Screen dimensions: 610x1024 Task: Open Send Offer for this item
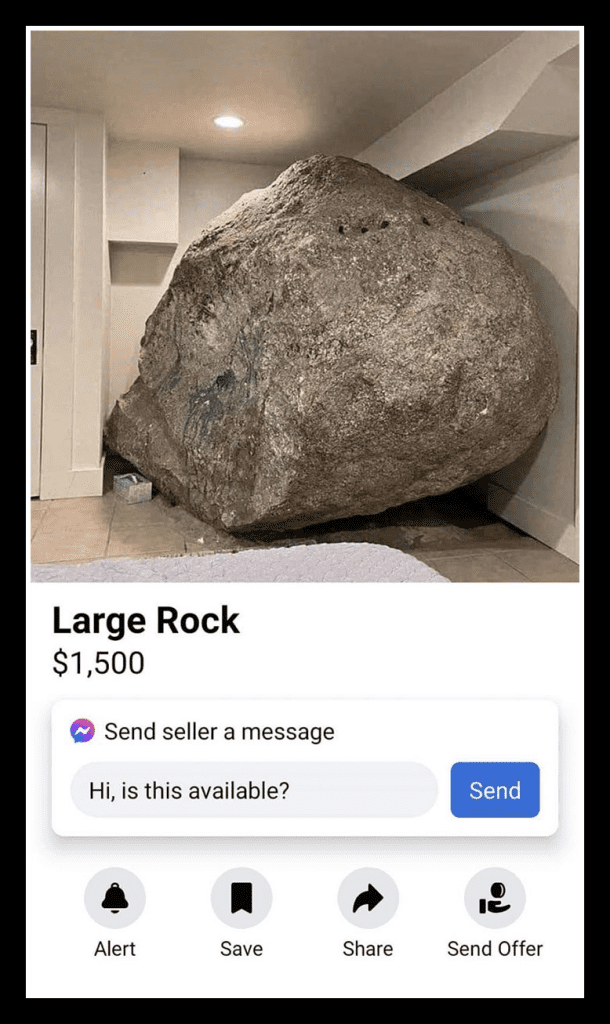(495, 898)
